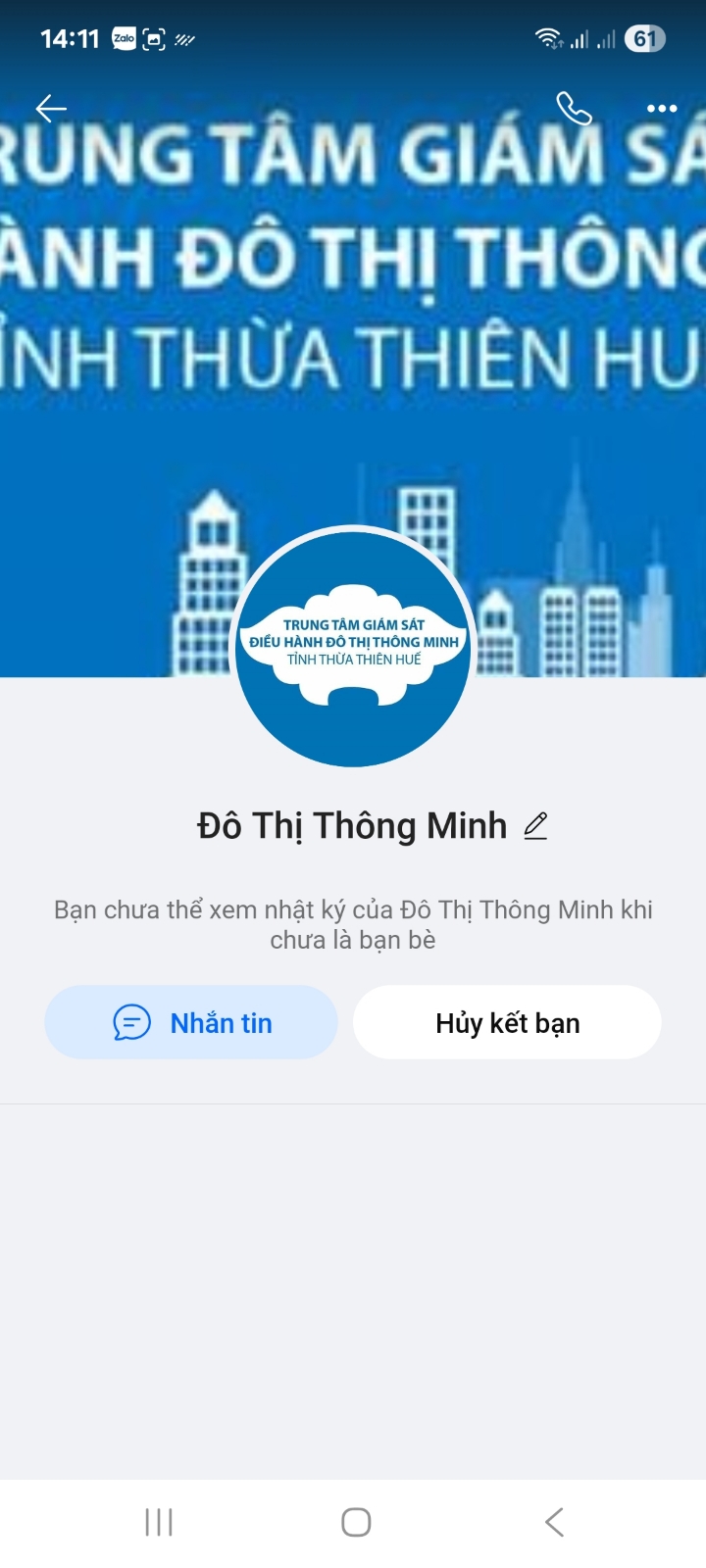Open the three-dot overflow menu
This screenshot has width=706, height=1568.
(662, 109)
